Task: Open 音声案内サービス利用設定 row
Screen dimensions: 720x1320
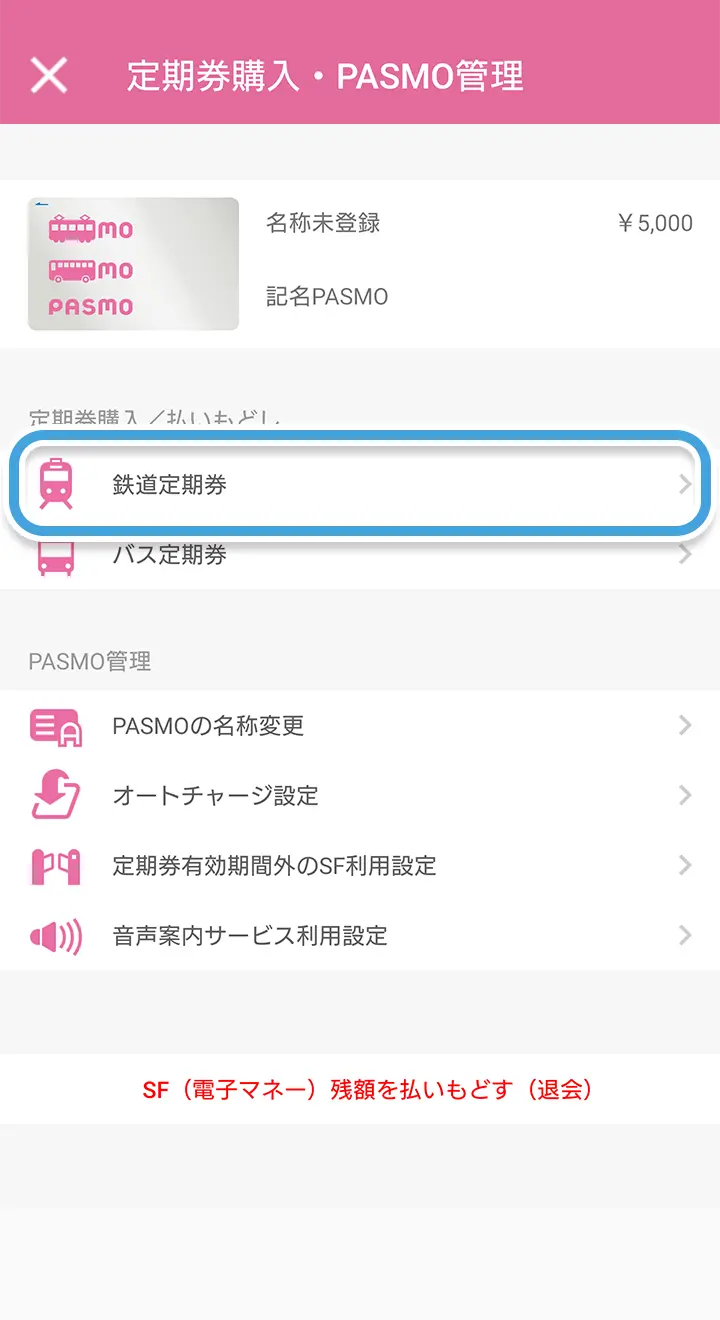Action: click(x=360, y=935)
